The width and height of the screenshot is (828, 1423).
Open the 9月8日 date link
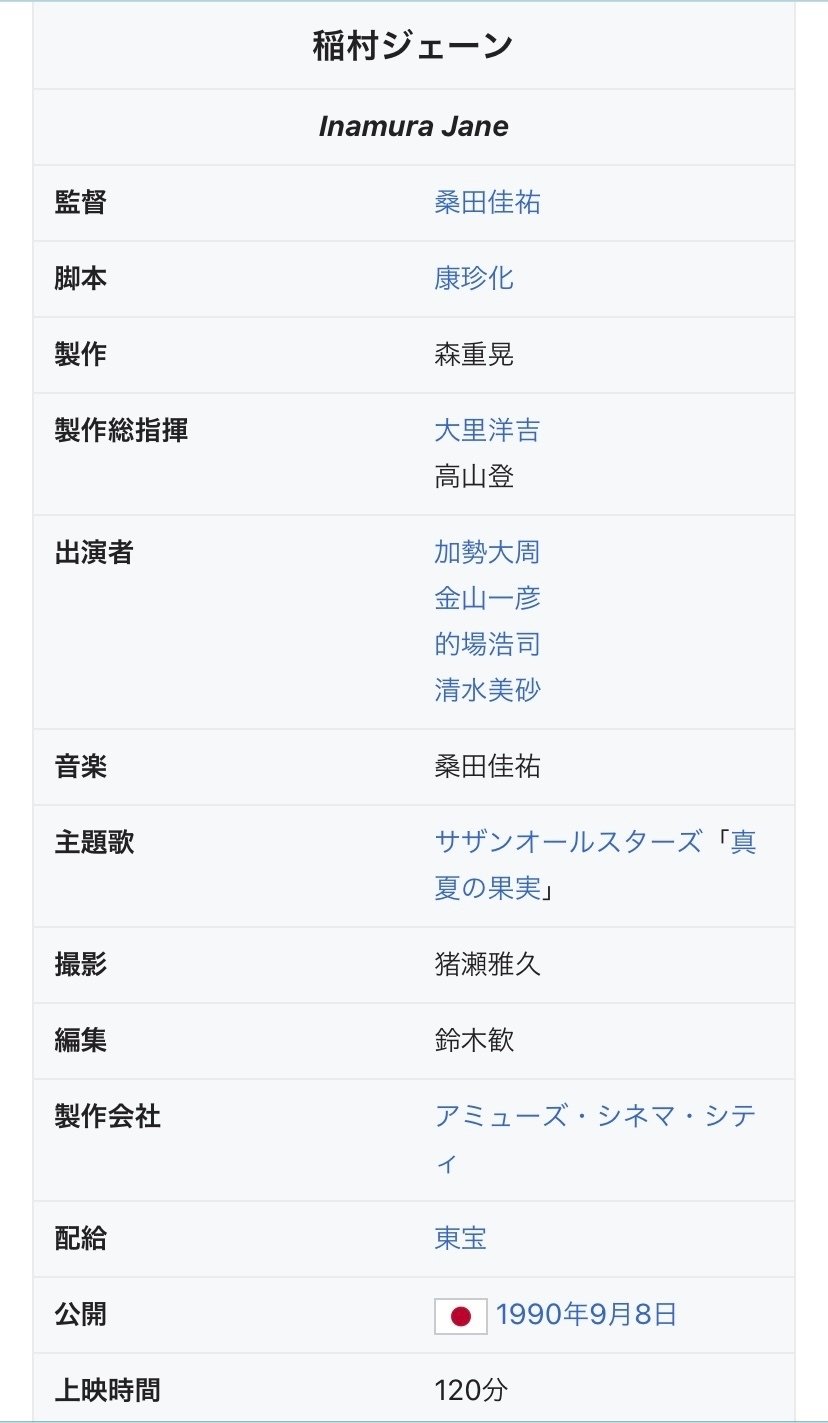632,1315
